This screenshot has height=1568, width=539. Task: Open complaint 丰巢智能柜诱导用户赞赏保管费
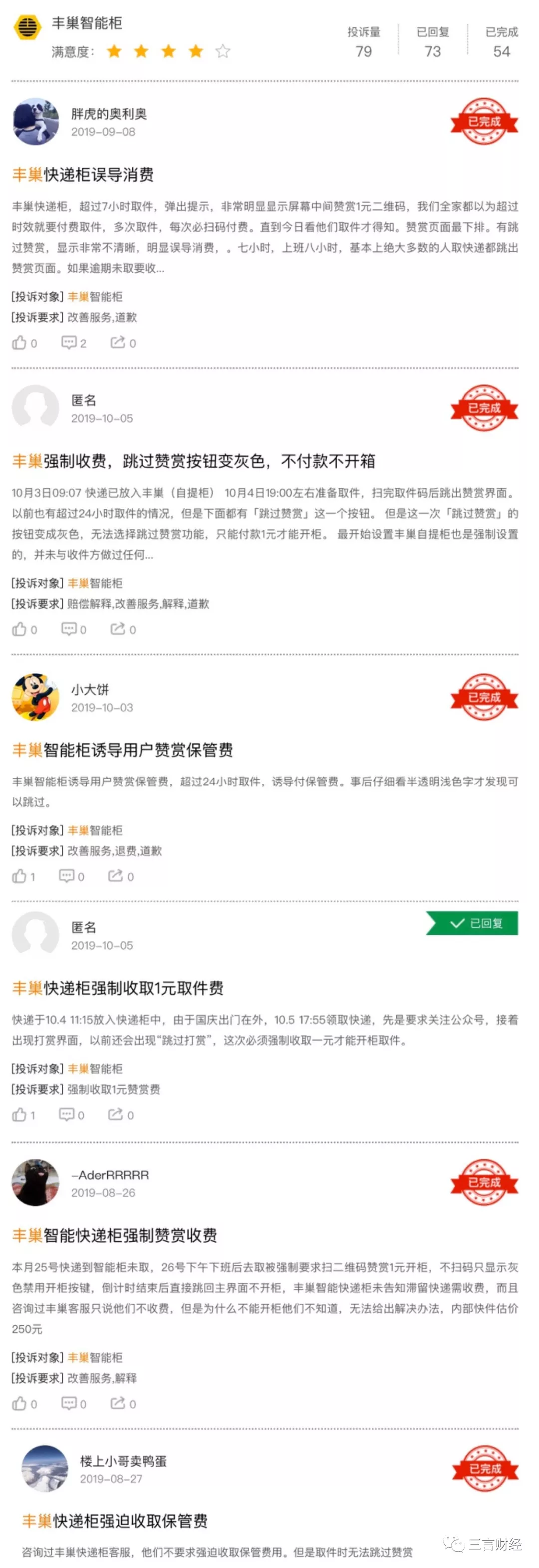point(123,750)
